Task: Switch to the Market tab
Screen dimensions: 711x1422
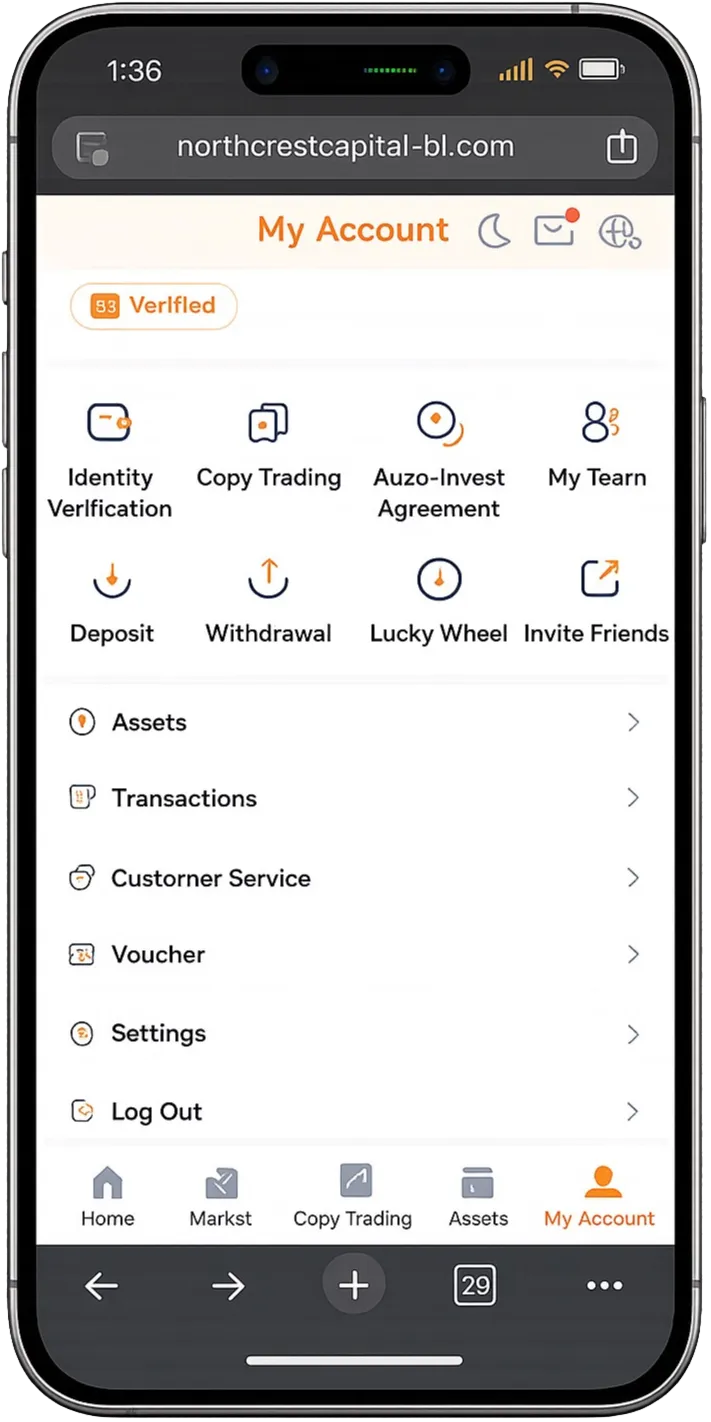Action: [x=221, y=1196]
